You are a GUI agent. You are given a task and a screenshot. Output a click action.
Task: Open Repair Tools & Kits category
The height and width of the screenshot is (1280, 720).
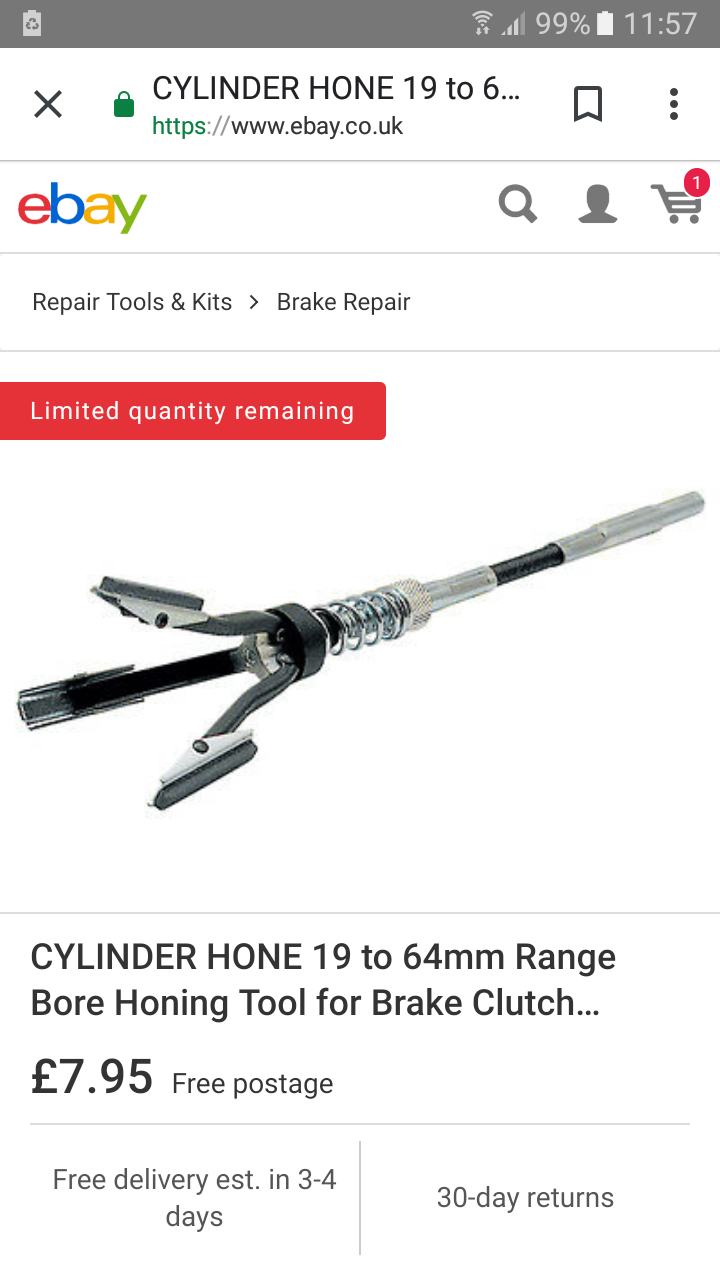tap(132, 302)
